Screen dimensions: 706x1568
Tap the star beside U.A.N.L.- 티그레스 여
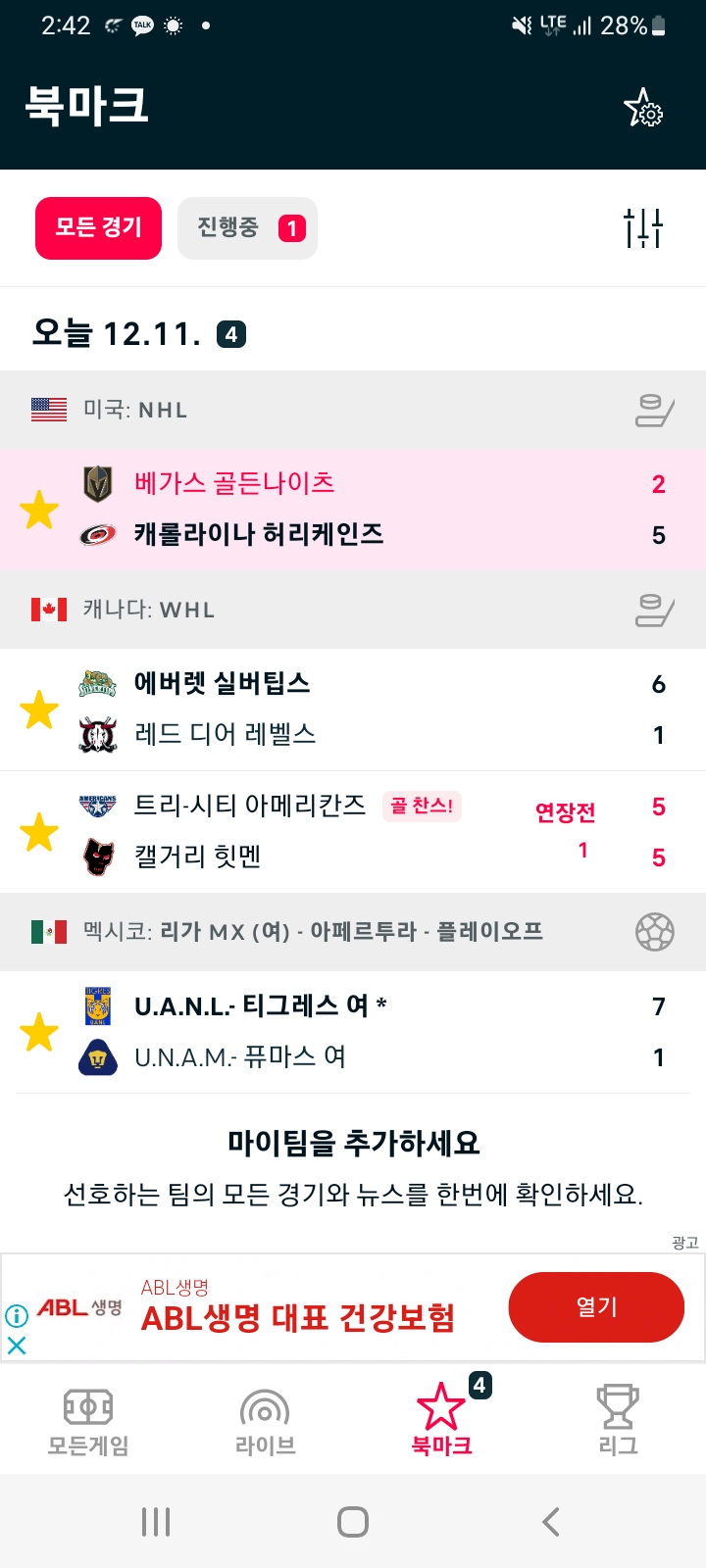(39, 1033)
